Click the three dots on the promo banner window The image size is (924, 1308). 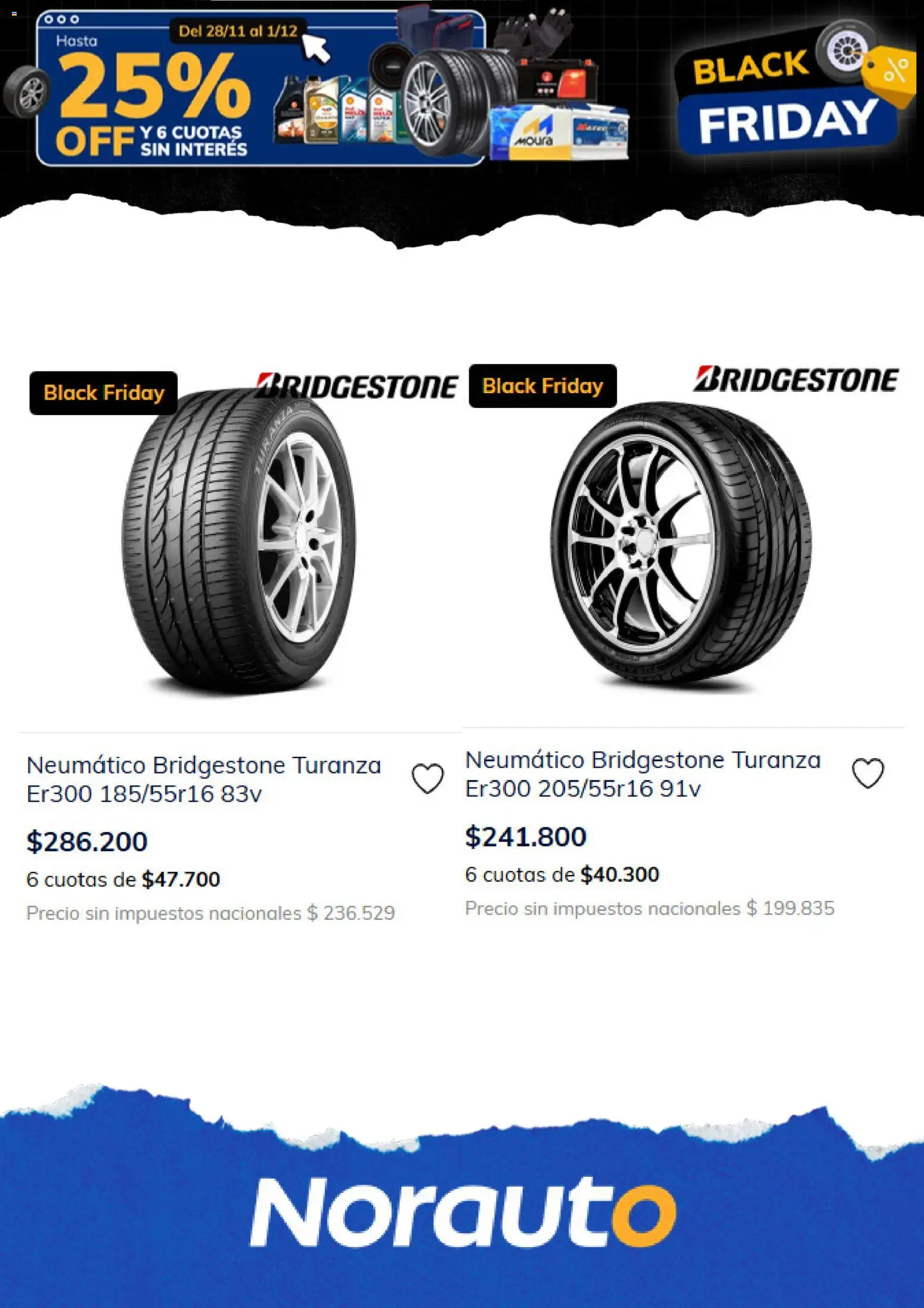coord(61,18)
